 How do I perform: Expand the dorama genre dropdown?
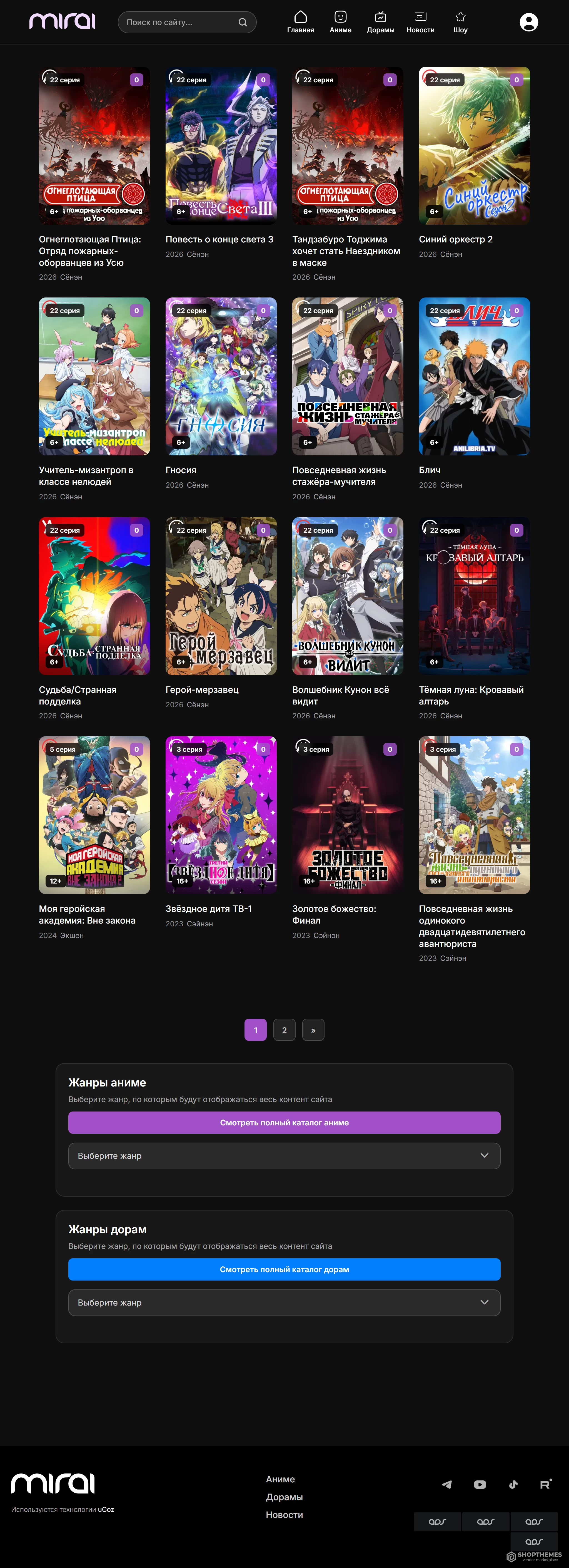pyautogui.click(x=284, y=1302)
